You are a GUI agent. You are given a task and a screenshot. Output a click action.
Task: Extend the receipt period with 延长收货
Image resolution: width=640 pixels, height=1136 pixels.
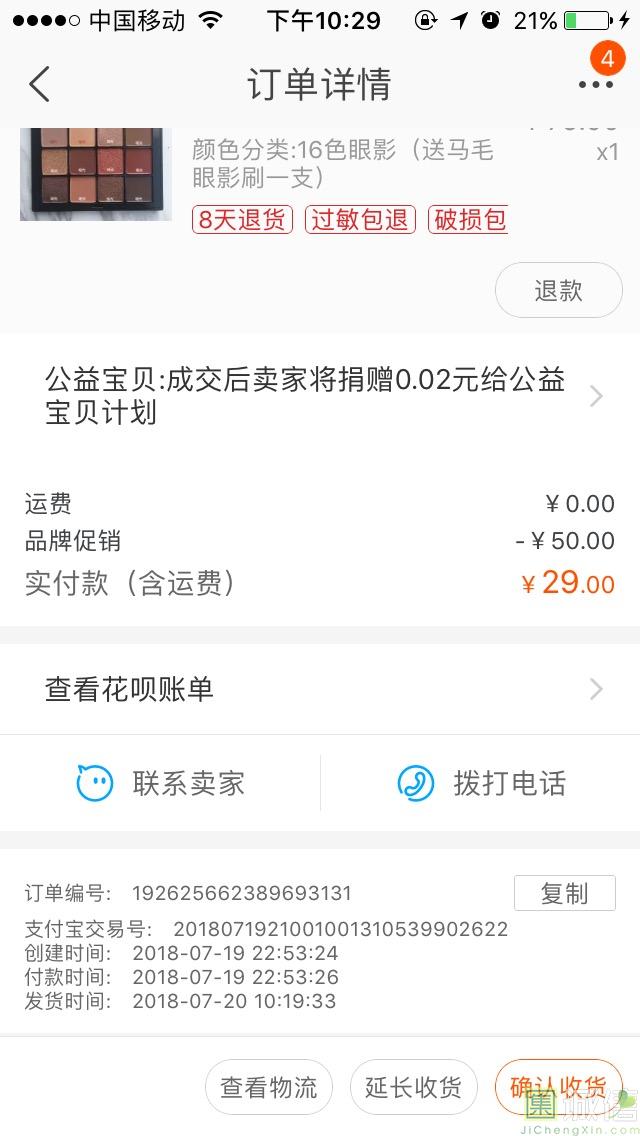(413, 1087)
